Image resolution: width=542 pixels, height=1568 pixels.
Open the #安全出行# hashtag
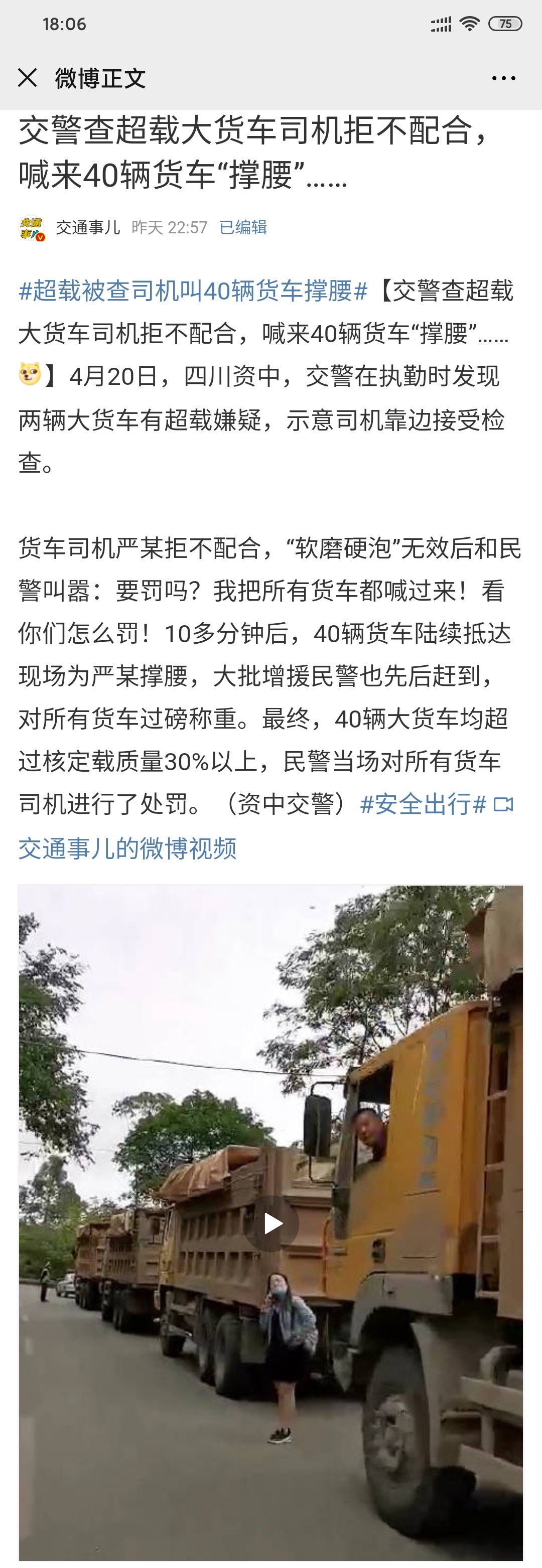(x=423, y=805)
